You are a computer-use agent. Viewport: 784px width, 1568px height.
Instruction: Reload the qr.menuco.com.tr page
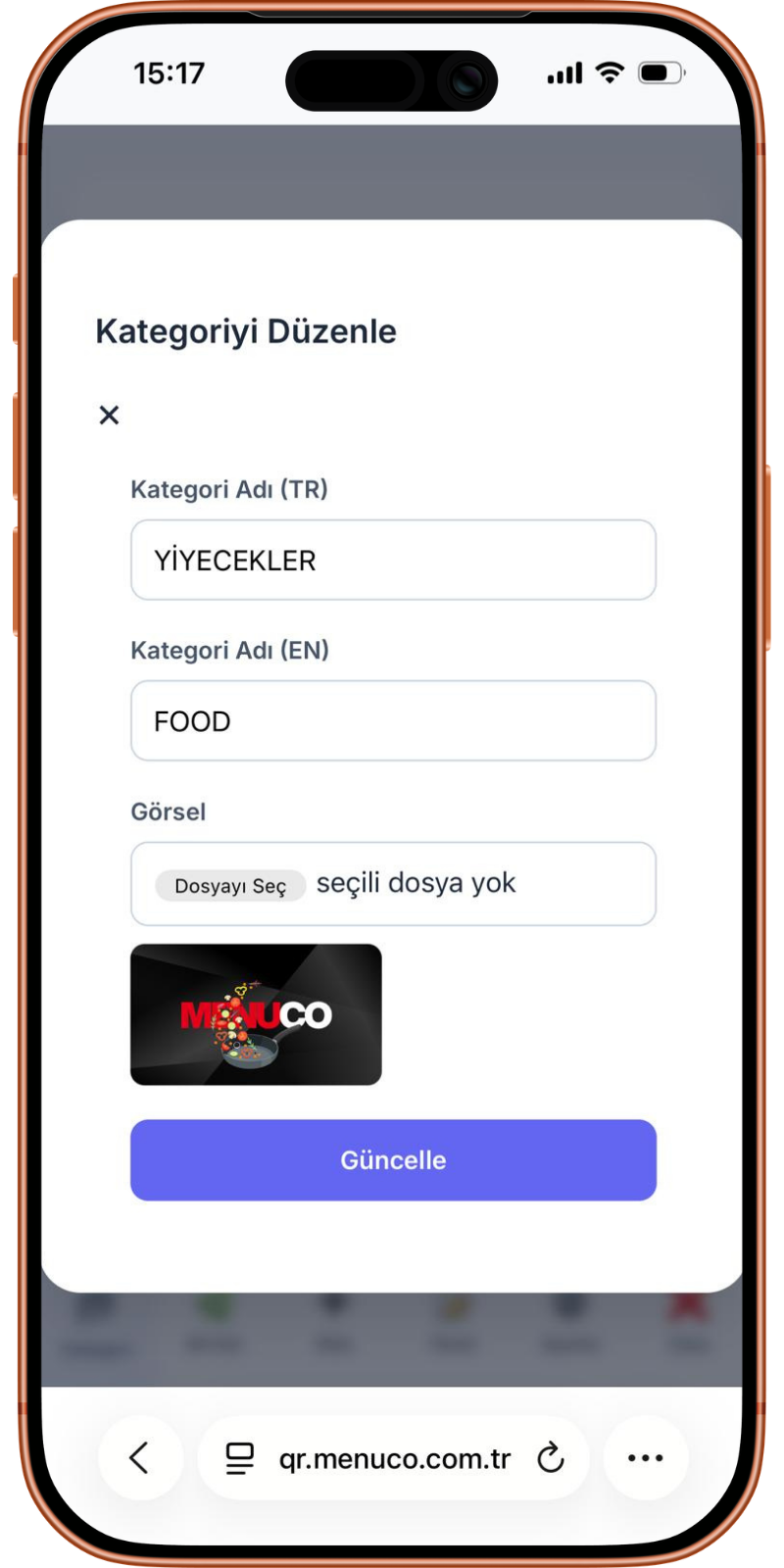coord(551,1458)
